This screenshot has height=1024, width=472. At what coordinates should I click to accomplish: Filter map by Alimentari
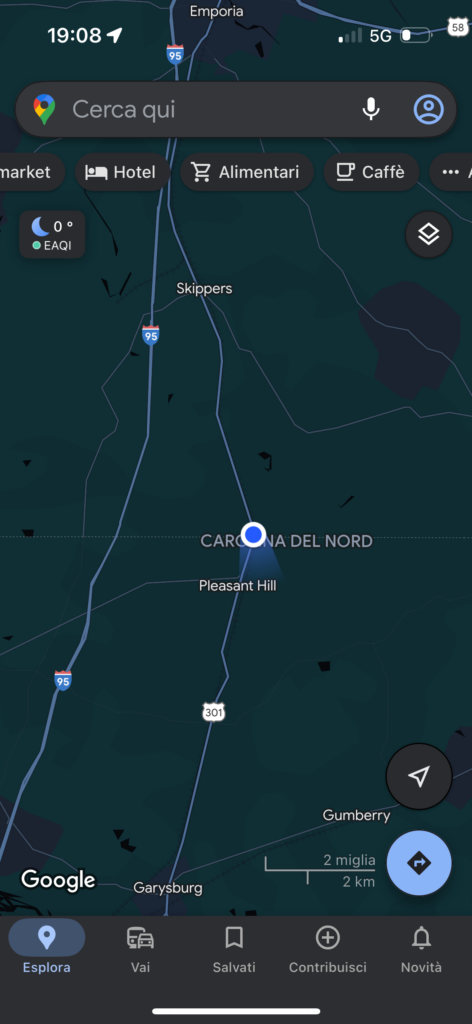(x=247, y=172)
